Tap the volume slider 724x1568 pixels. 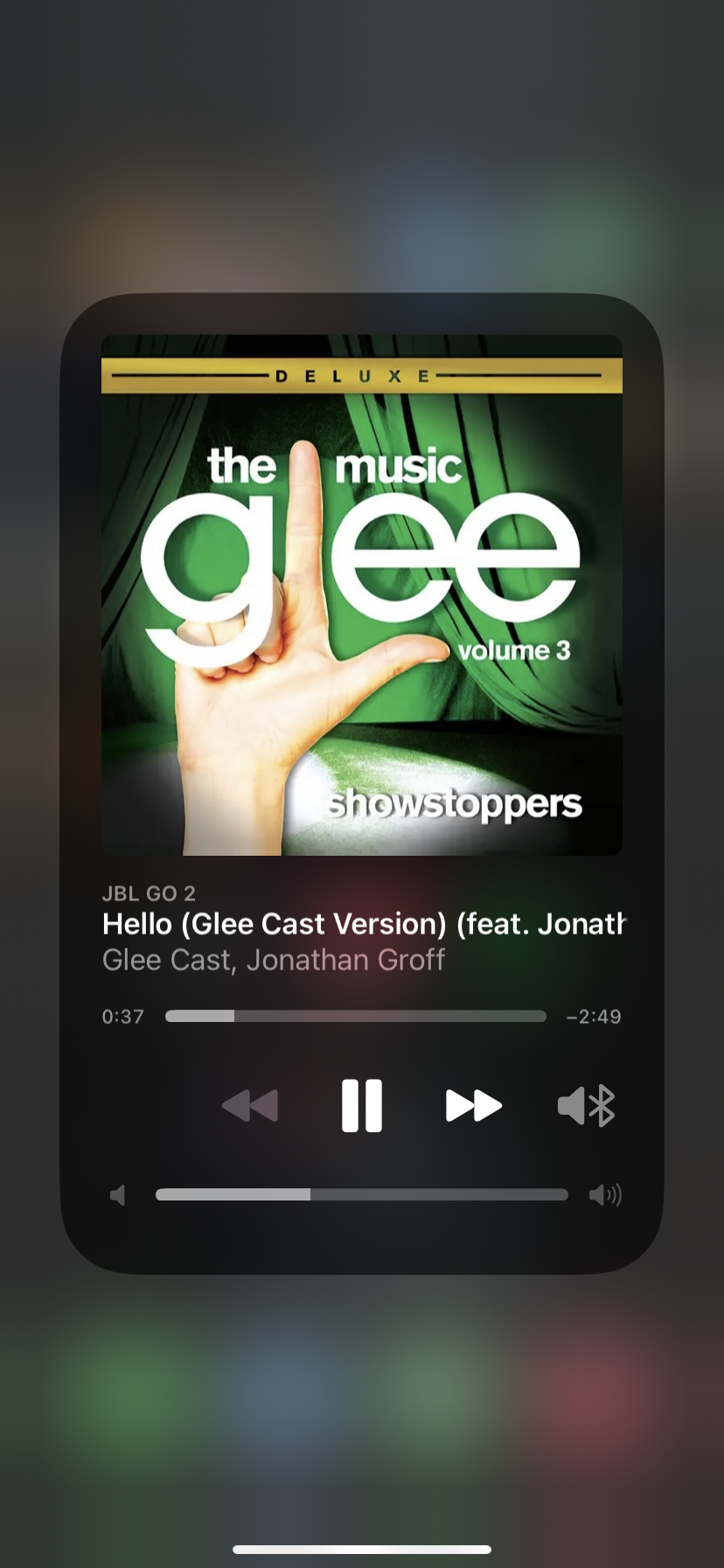361,1194
